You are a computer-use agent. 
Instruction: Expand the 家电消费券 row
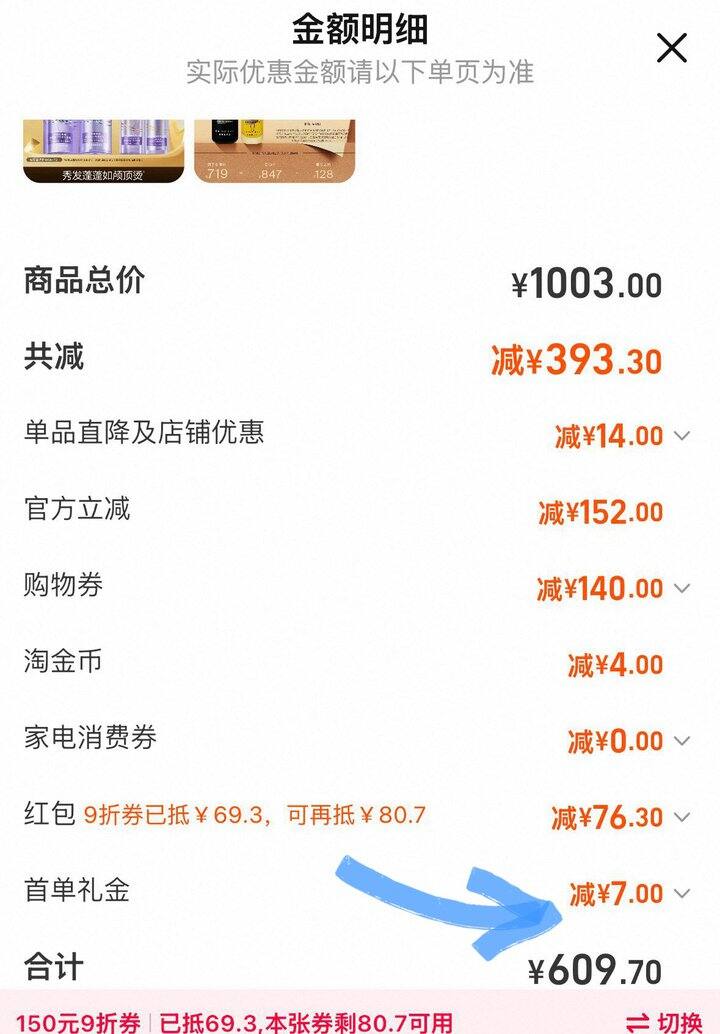tap(683, 741)
